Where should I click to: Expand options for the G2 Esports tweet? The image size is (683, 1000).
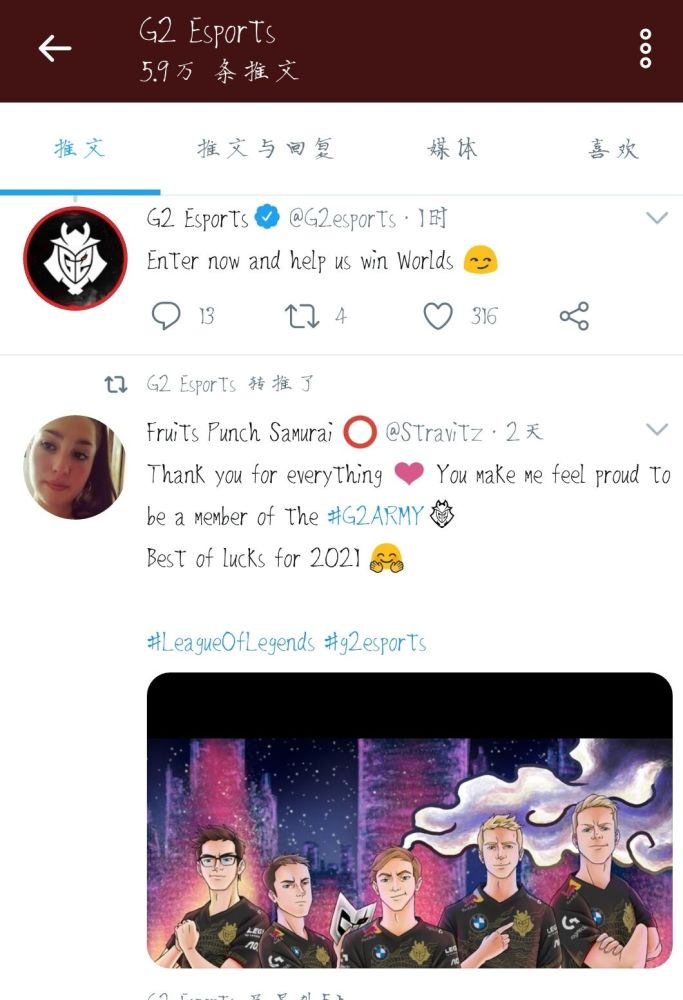(x=657, y=218)
